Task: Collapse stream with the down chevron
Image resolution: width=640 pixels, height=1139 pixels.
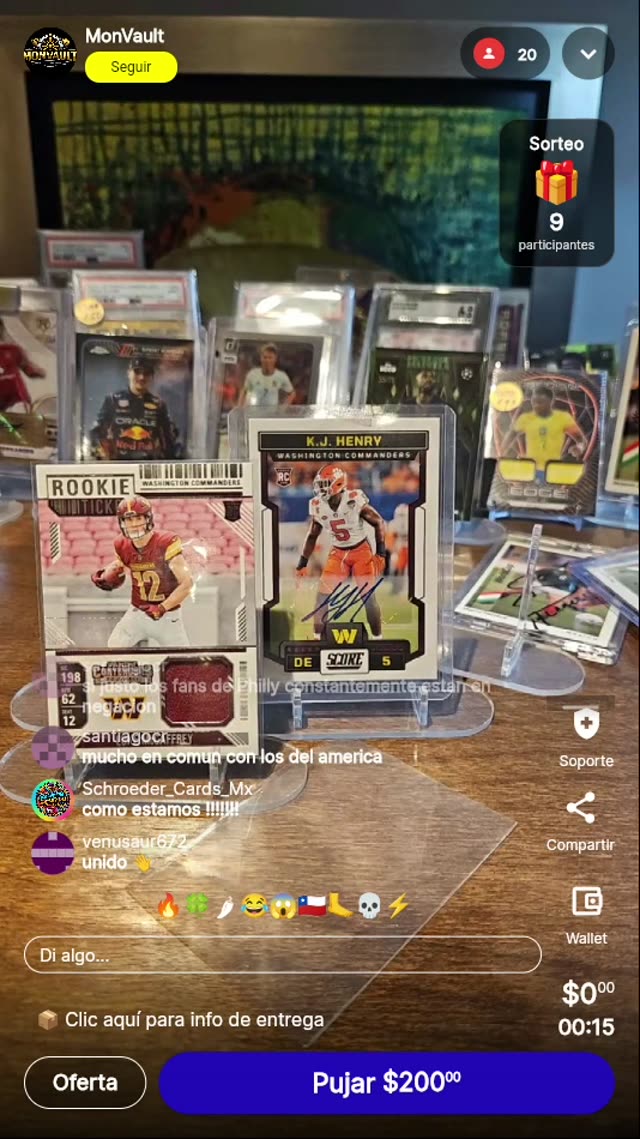Action: 588,54
